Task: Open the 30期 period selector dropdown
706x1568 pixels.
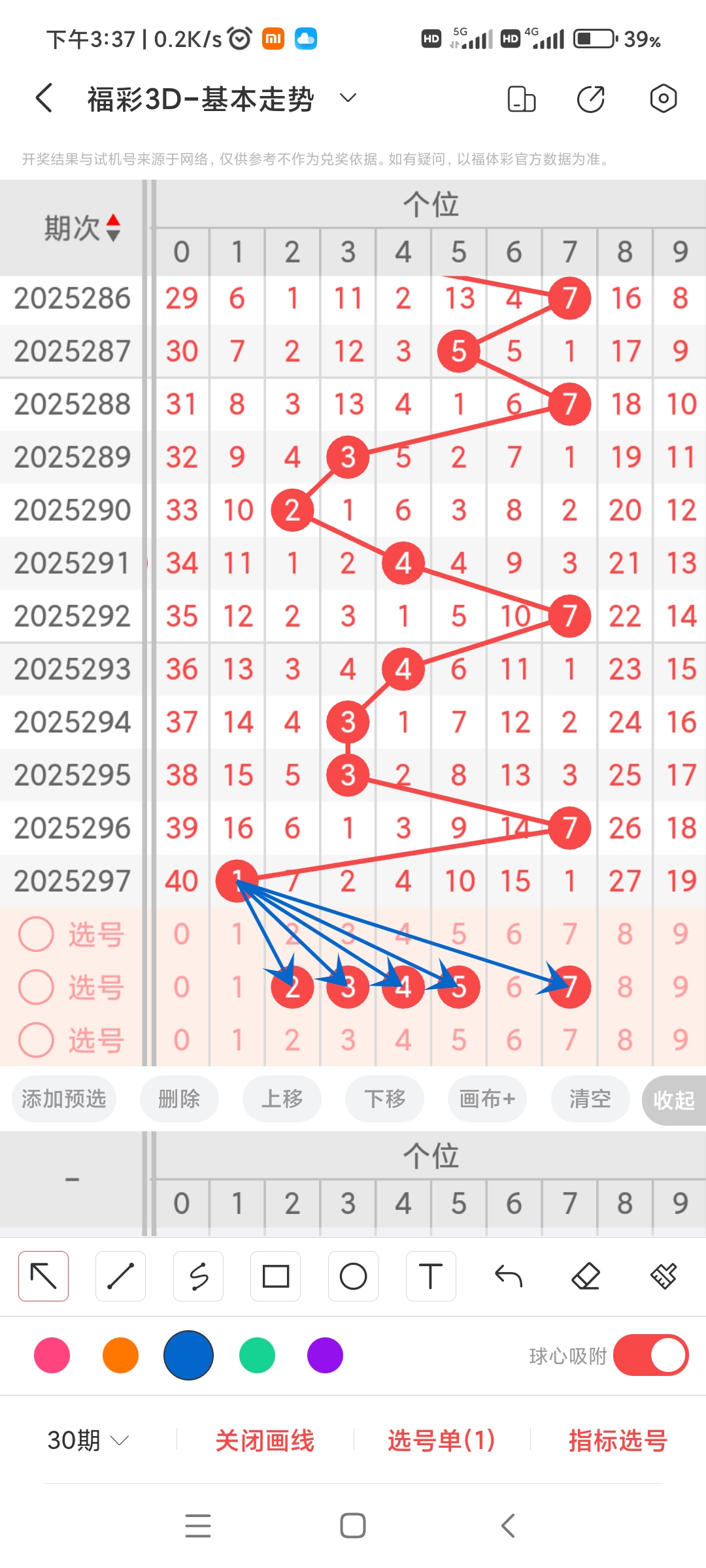Action: tap(88, 1440)
